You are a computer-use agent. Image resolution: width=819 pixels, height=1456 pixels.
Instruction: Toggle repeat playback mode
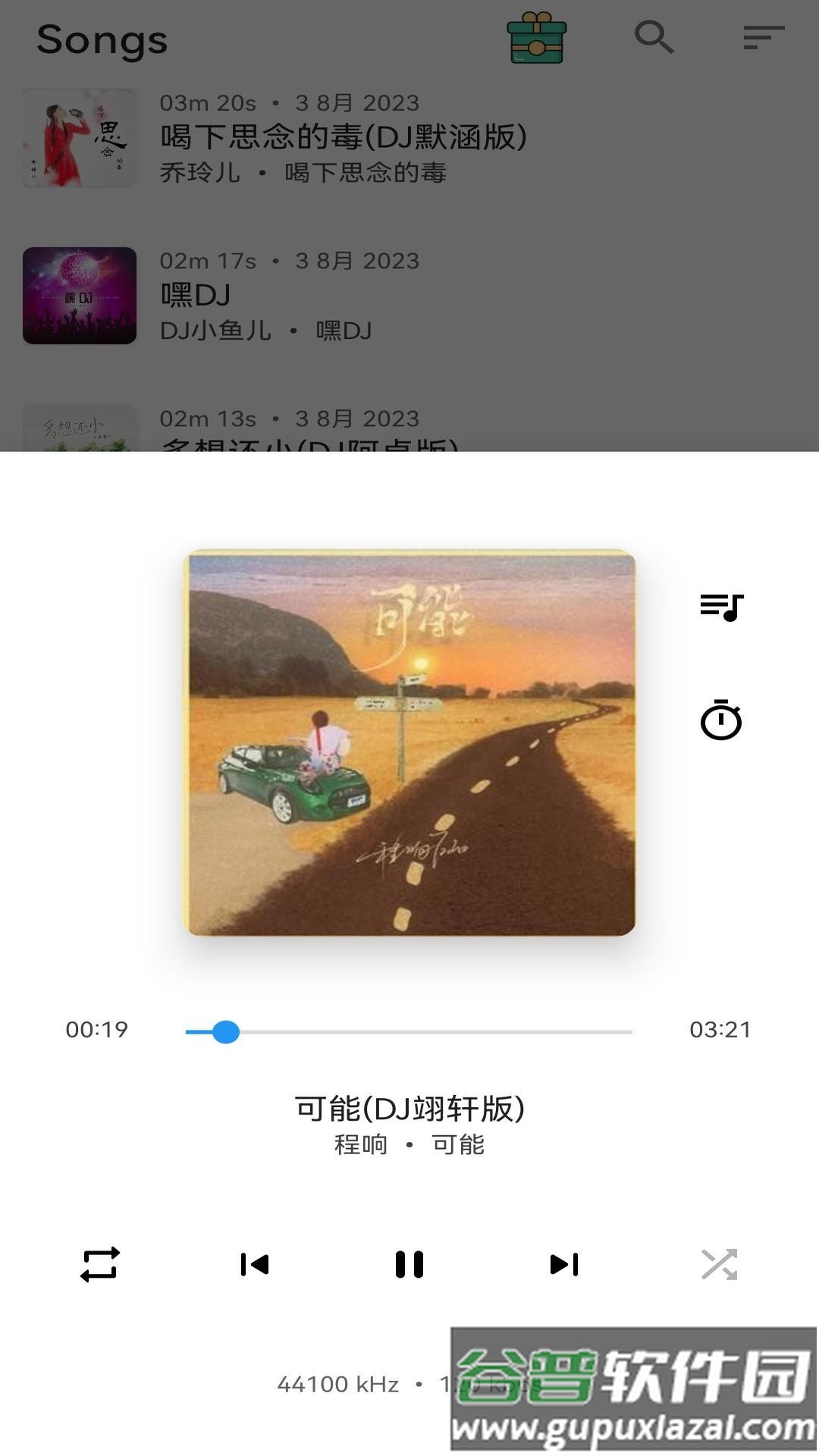(x=101, y=1264)
